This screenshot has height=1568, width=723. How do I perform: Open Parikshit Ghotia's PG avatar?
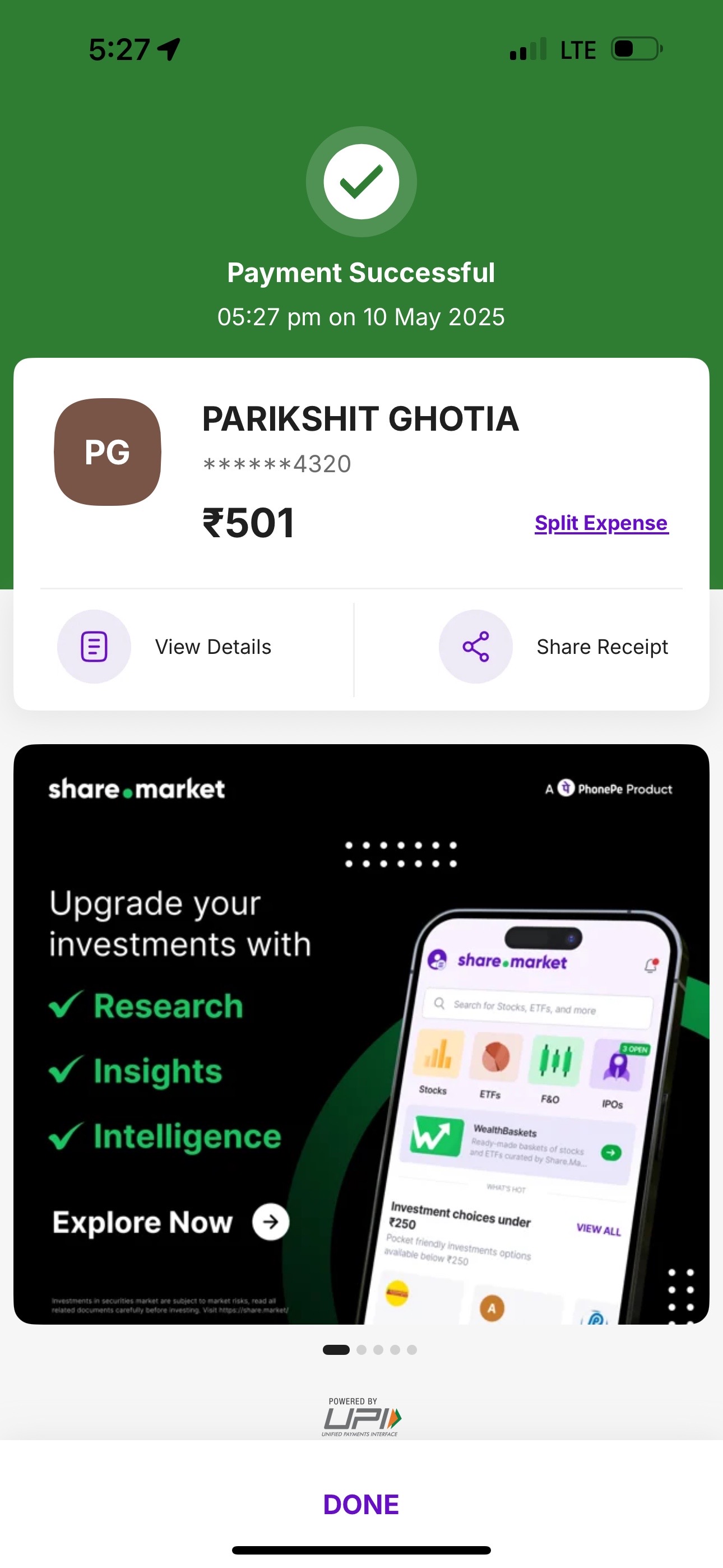(108, 451)
